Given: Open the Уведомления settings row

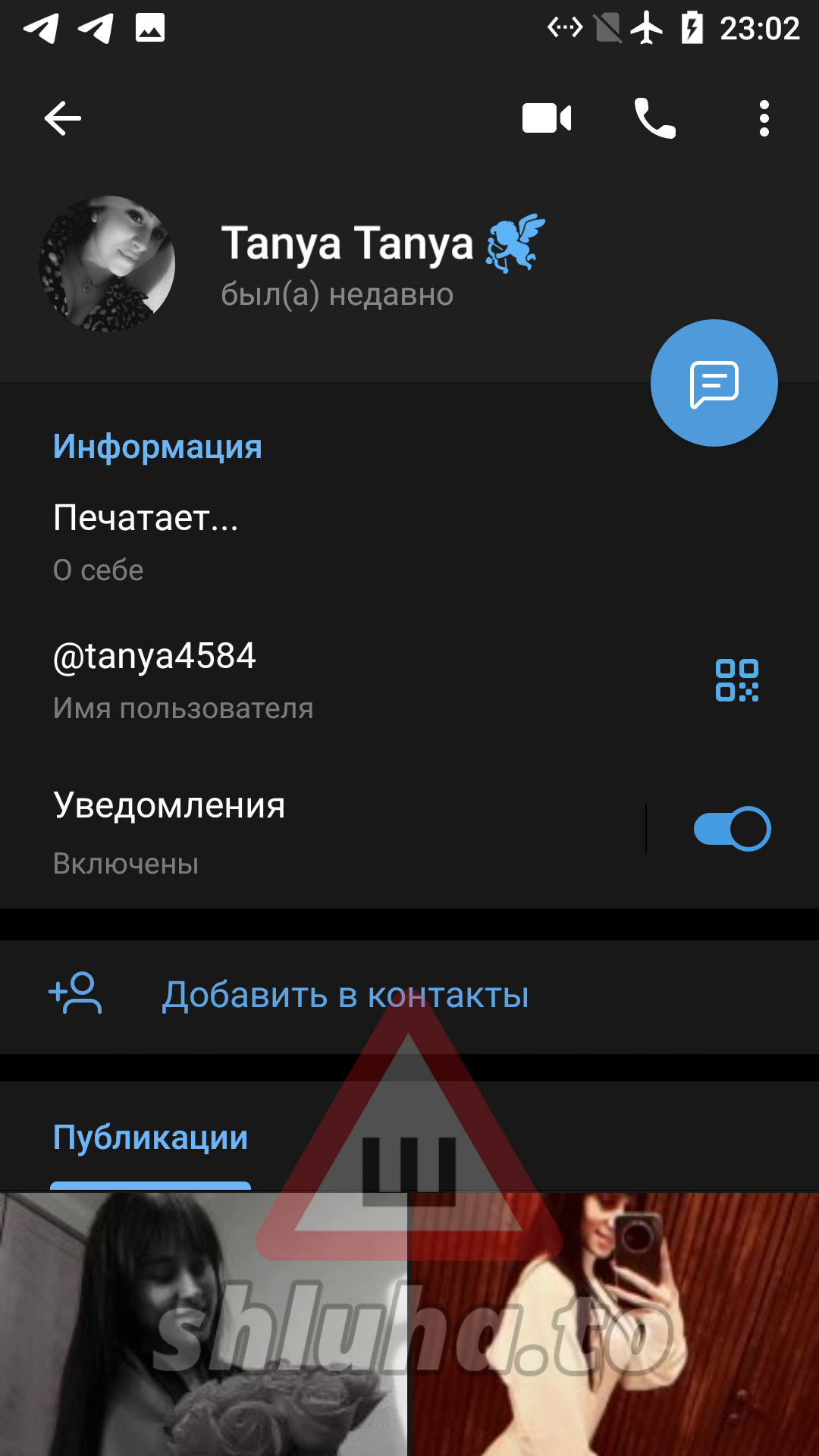Looking at the screenshot, I should point(303,830).
